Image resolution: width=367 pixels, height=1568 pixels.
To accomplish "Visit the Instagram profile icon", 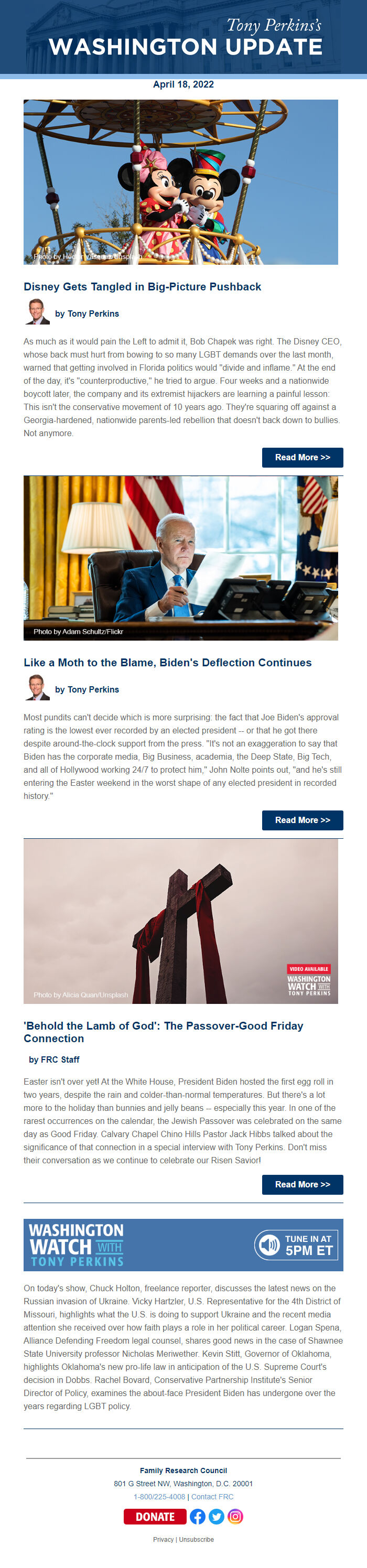I will point(235,1516).
